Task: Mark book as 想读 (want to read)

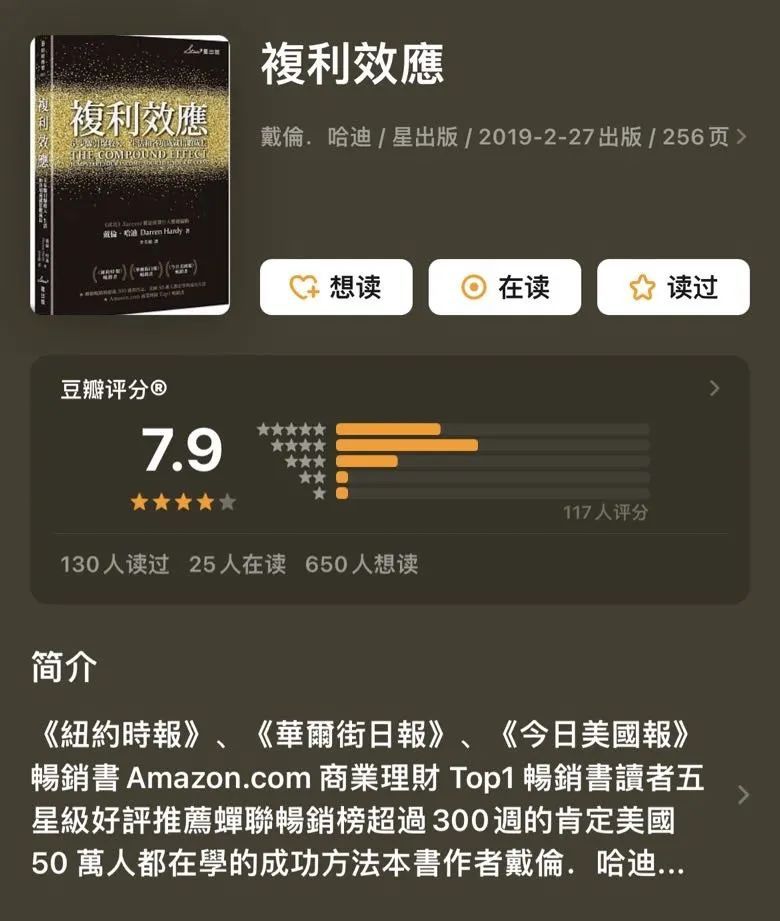Action: coord(336,287)
